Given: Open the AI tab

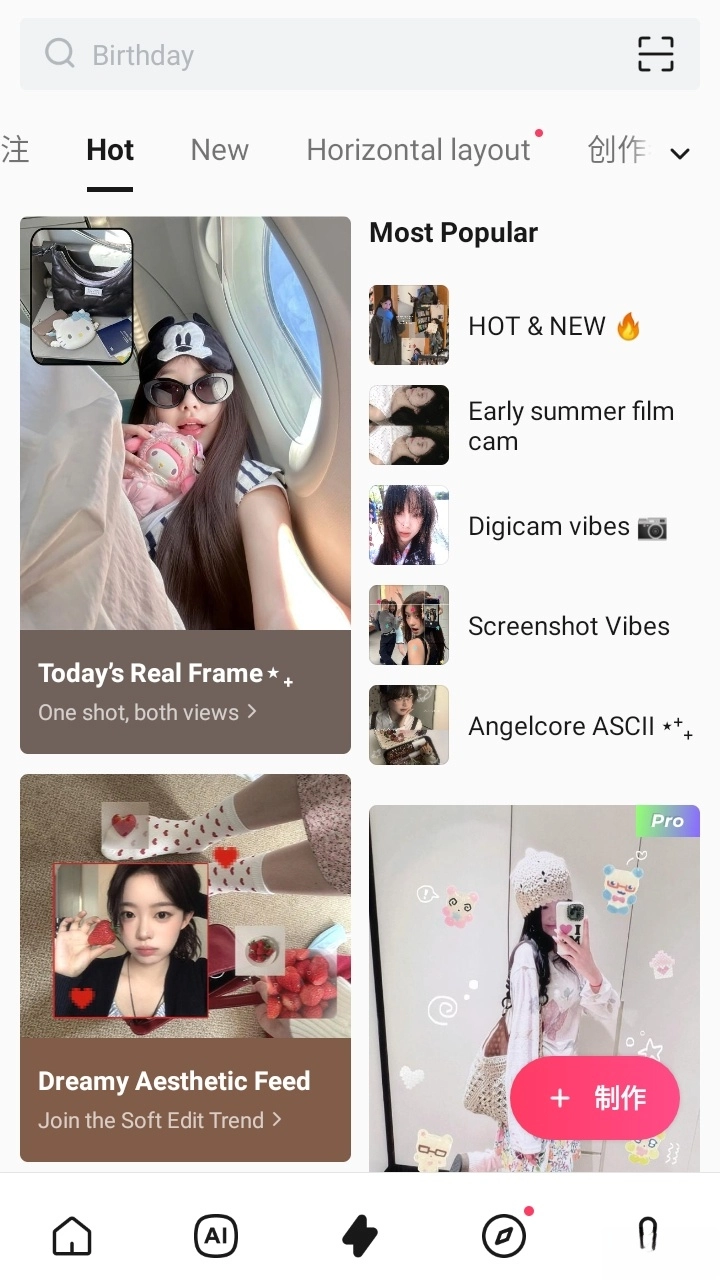Looking at the screenshot, I should [216, 1237].
